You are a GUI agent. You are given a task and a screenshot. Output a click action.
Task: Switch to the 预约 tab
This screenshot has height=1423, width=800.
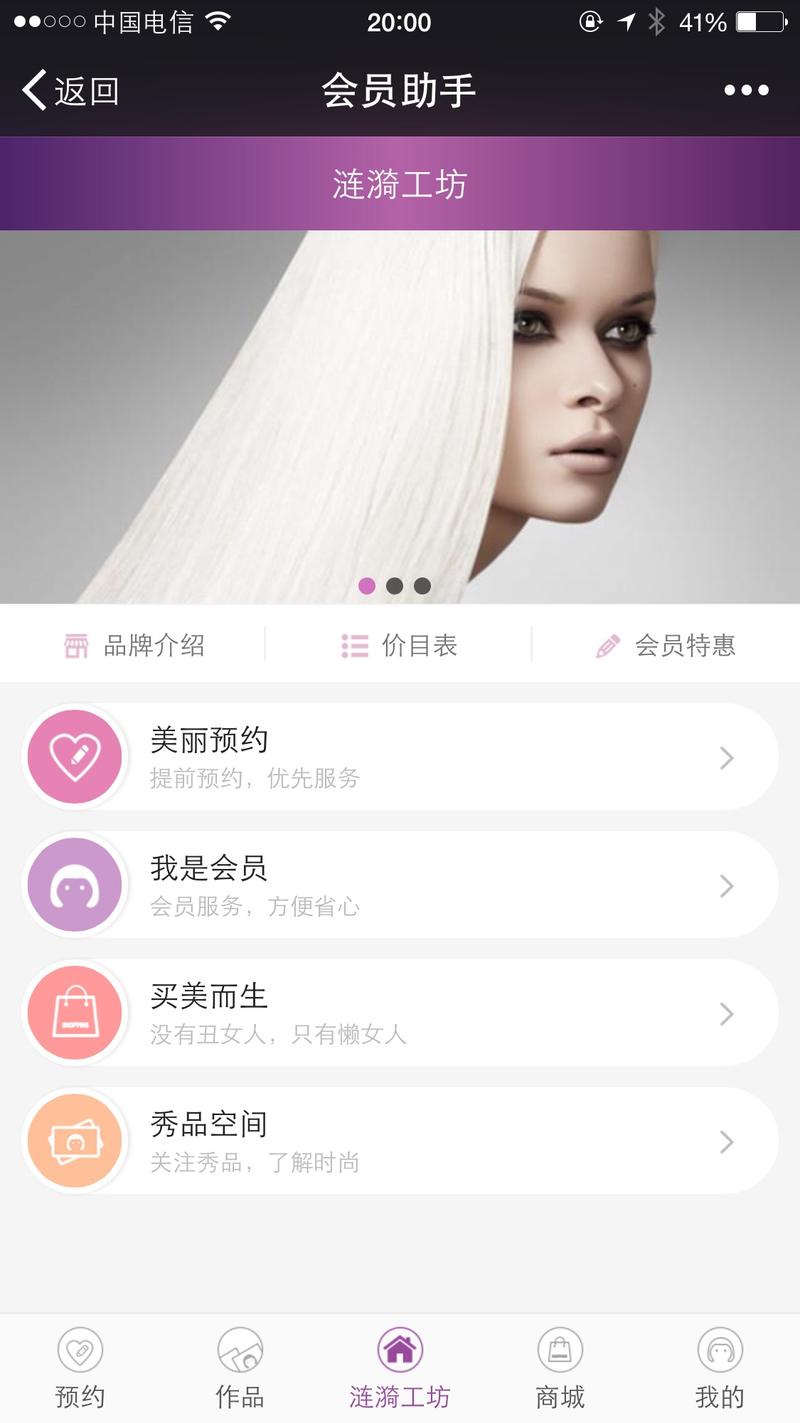[x=80, y=1368]
